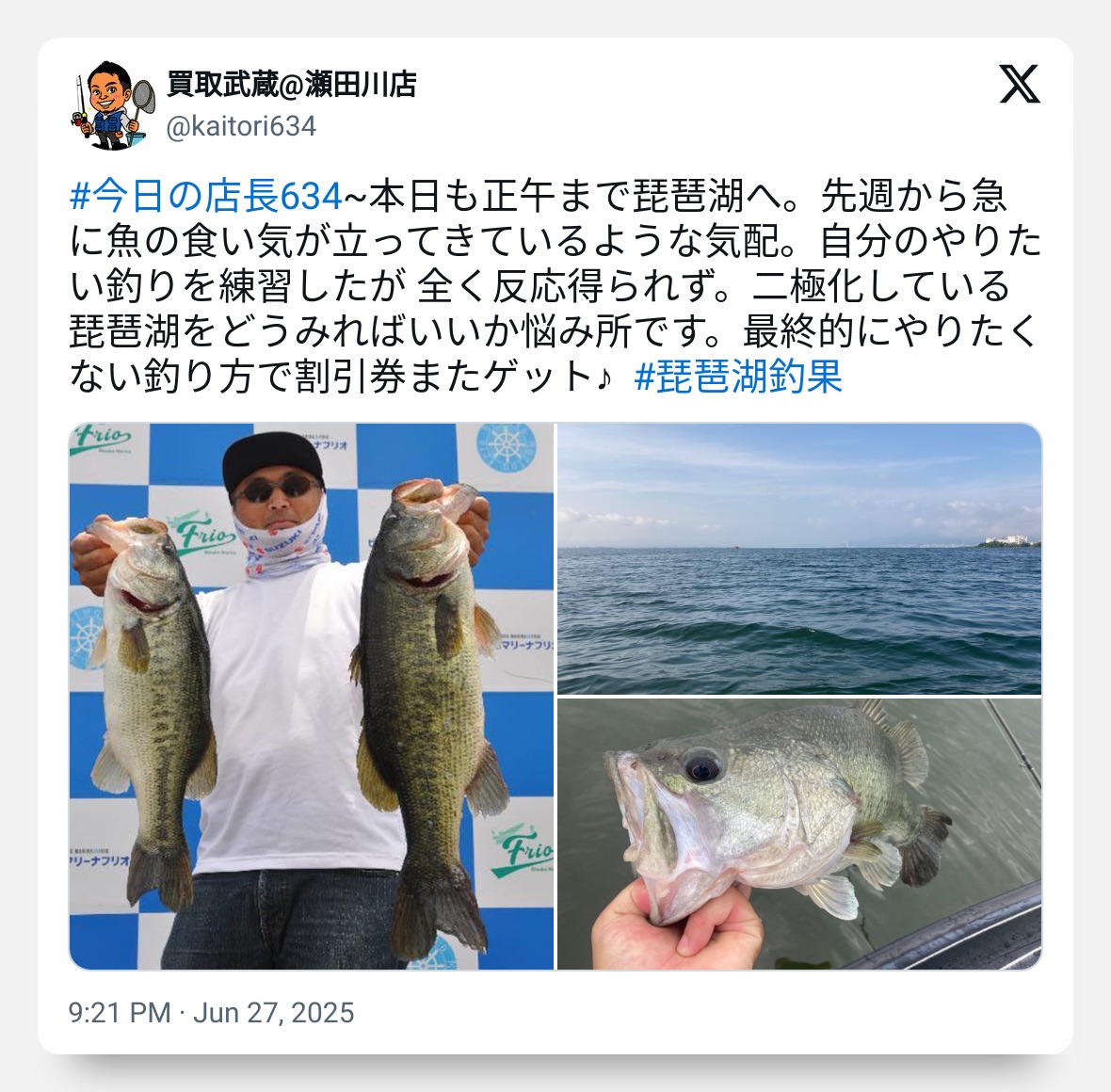1111x1092 pixels.
Task: Open 買取武蔵@瀬田川店 profile avatar
Action: [x=112, y=104]
